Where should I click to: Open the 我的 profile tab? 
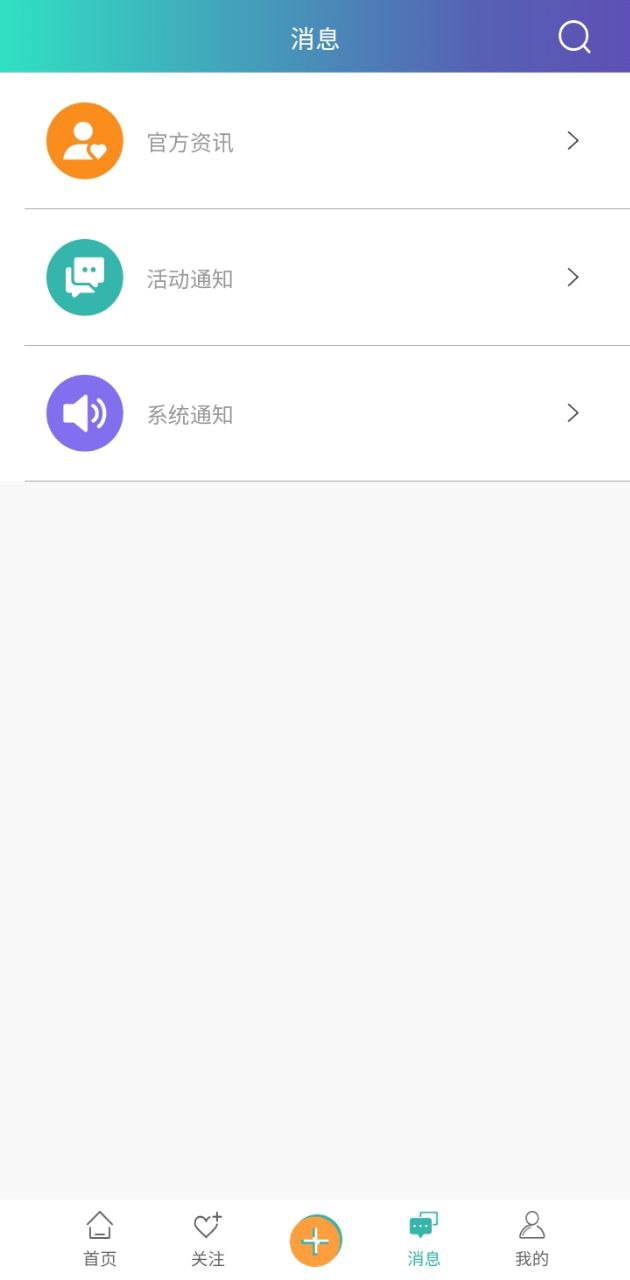click(532, 1239)
